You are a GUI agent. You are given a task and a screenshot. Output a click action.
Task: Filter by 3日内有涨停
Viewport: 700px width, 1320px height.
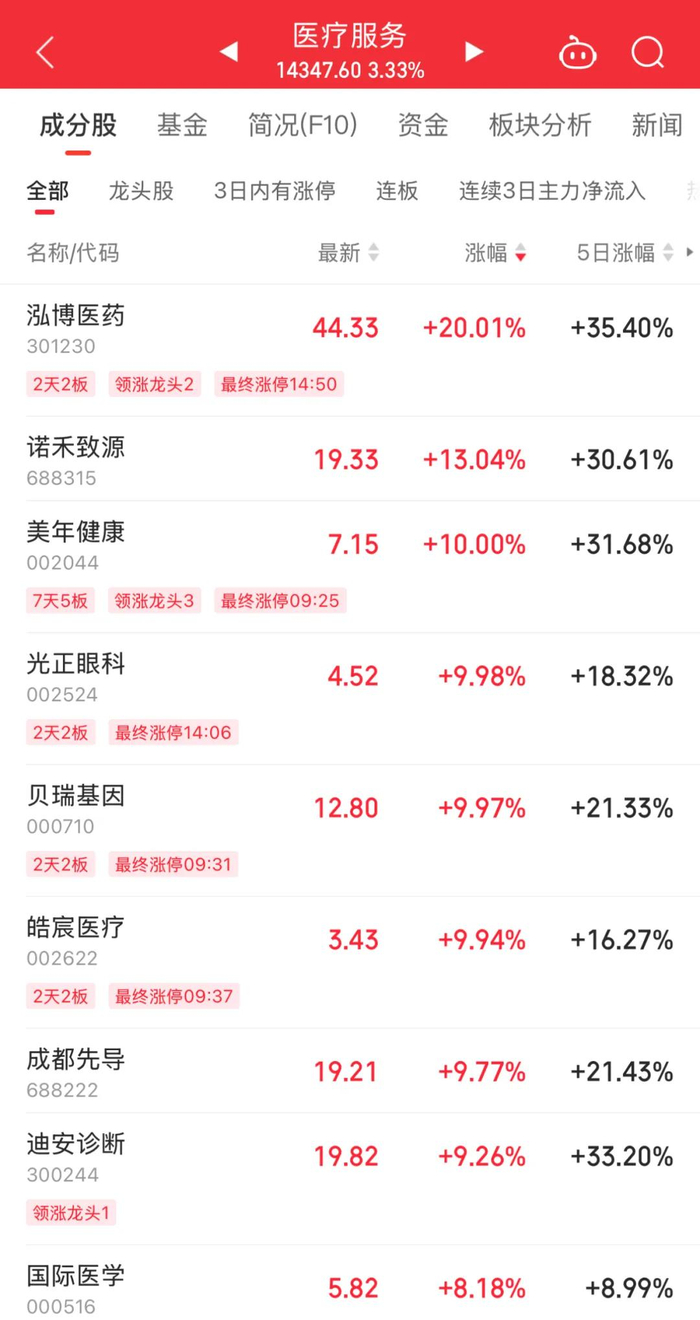274,191
